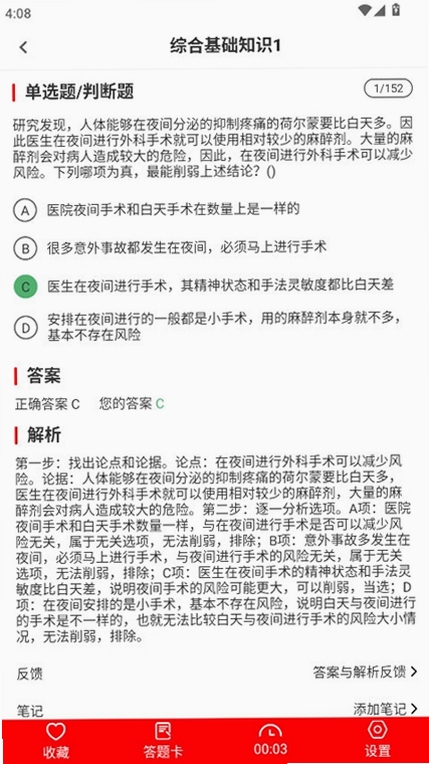Tap 添加笔记 to add a note
This screenshot has width=429, height=764.
[x=386, y=708]
